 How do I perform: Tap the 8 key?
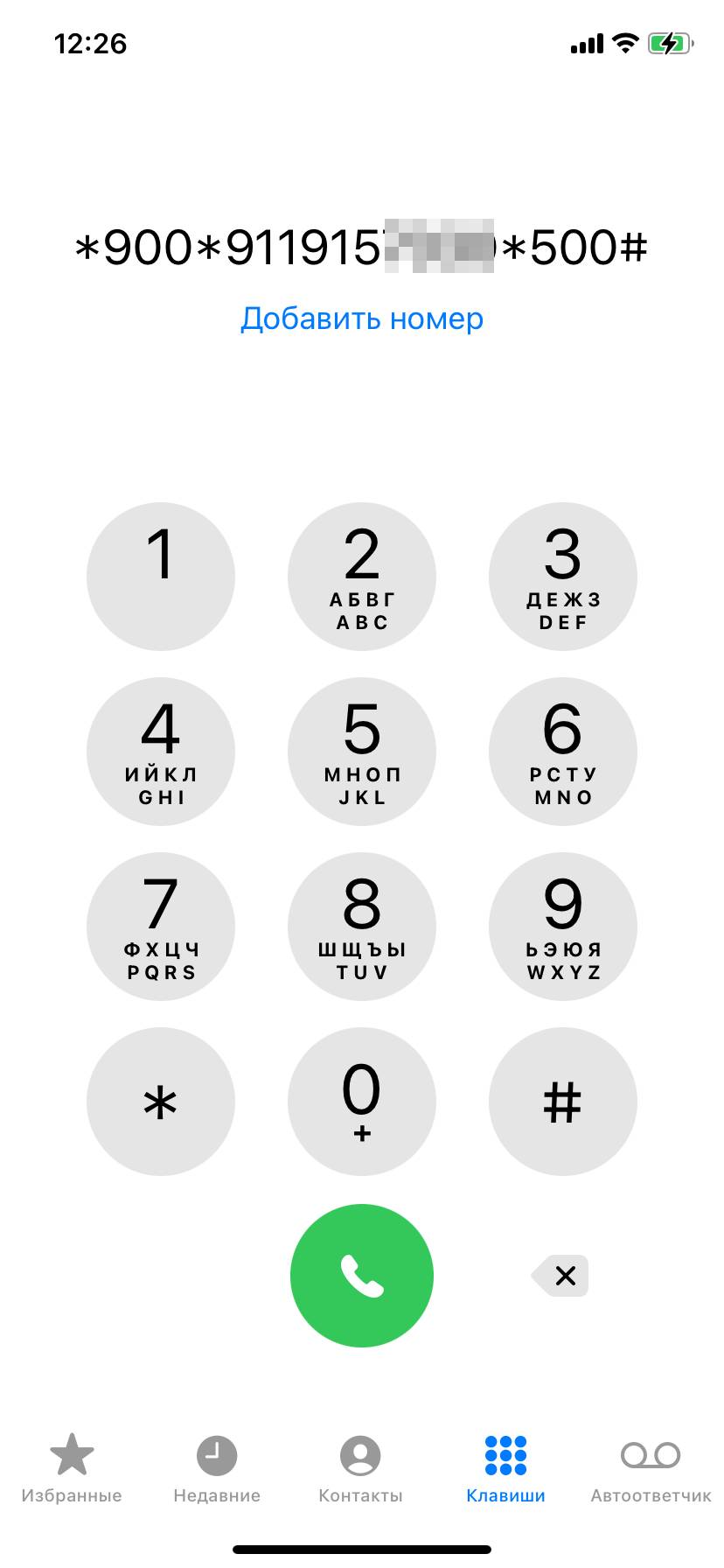(x=362, y=927)
